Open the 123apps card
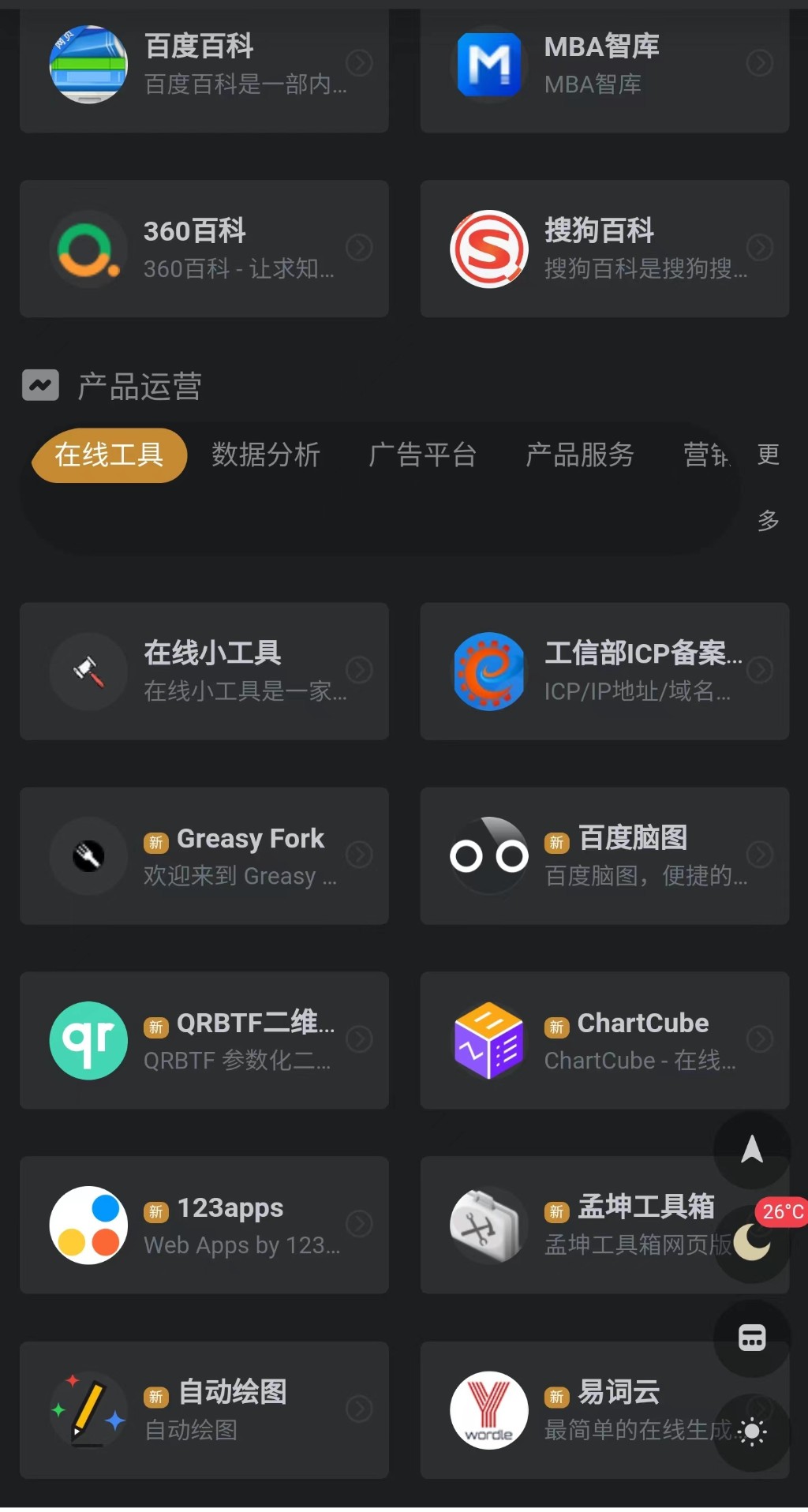The image size is (808, 1512). tap(204, 1225)
